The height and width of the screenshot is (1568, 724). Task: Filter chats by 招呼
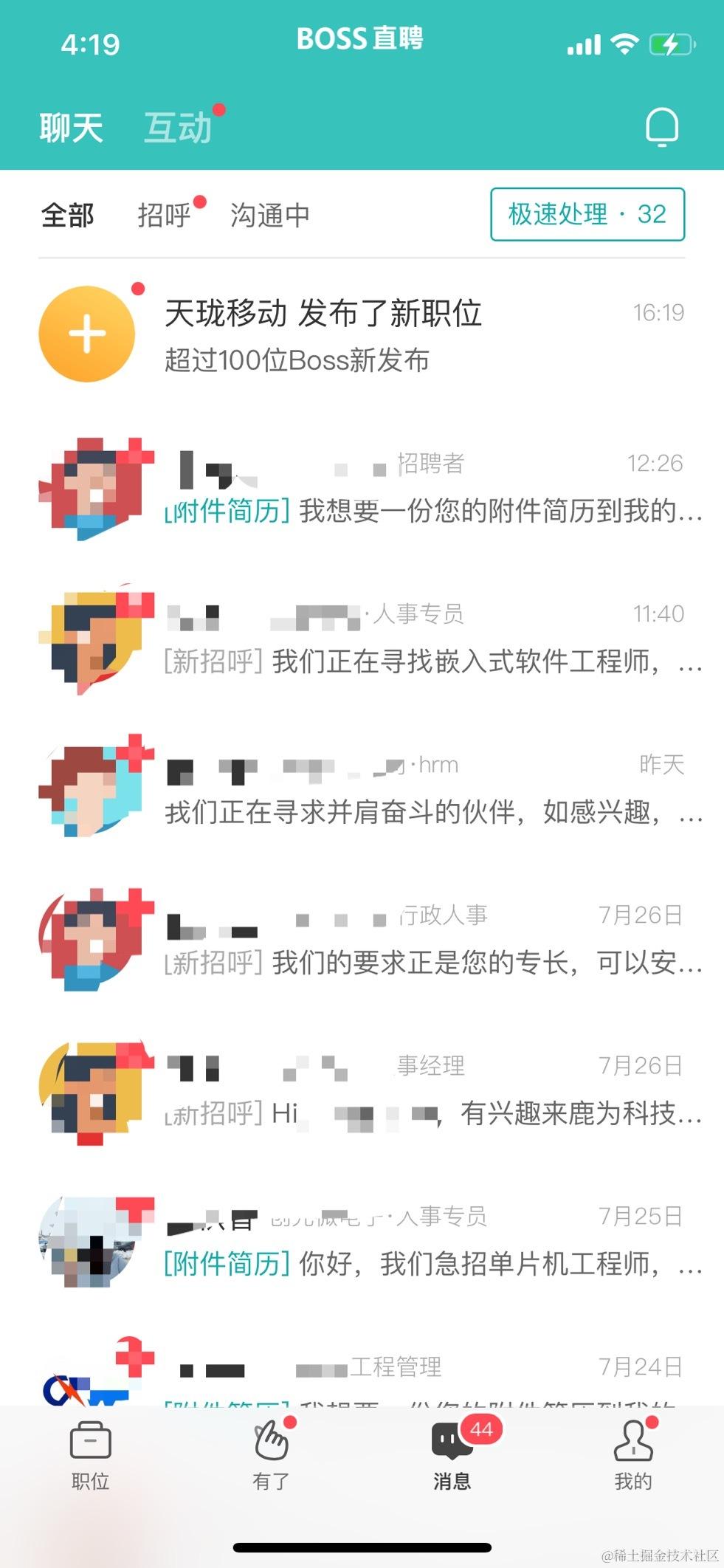[x=164, y=216]
